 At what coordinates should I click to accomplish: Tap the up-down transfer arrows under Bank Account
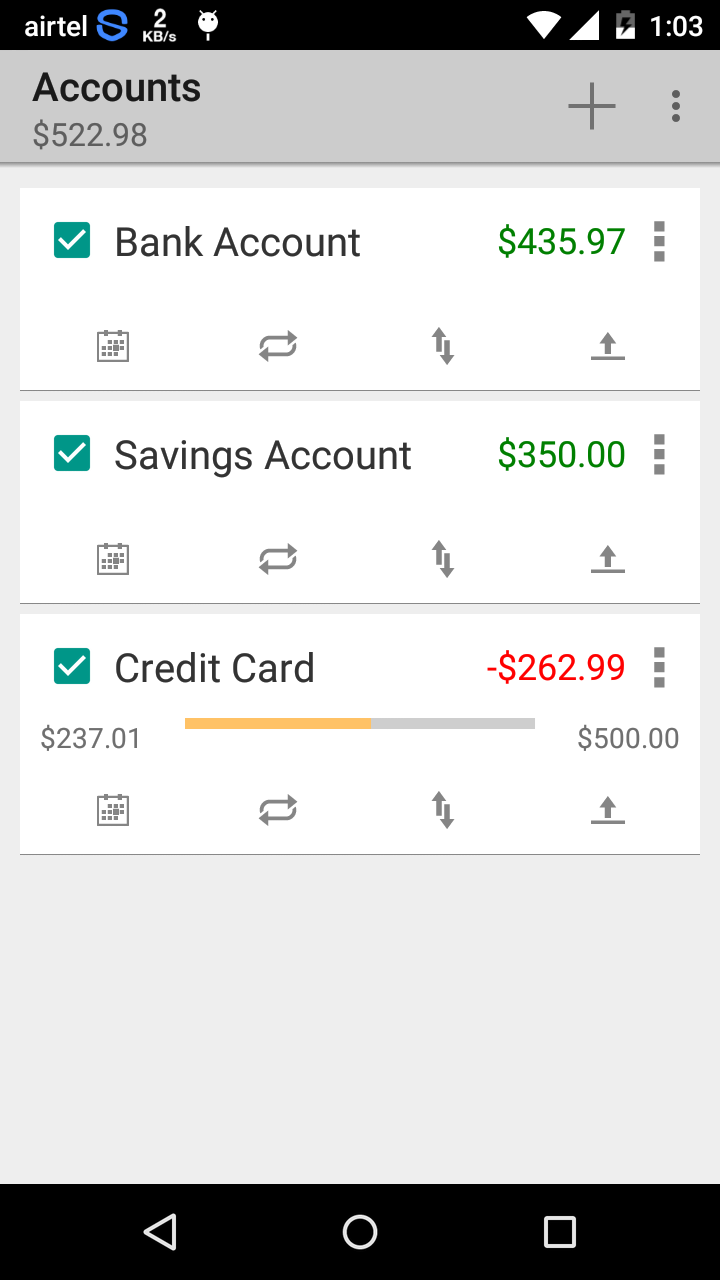[443, 346]
